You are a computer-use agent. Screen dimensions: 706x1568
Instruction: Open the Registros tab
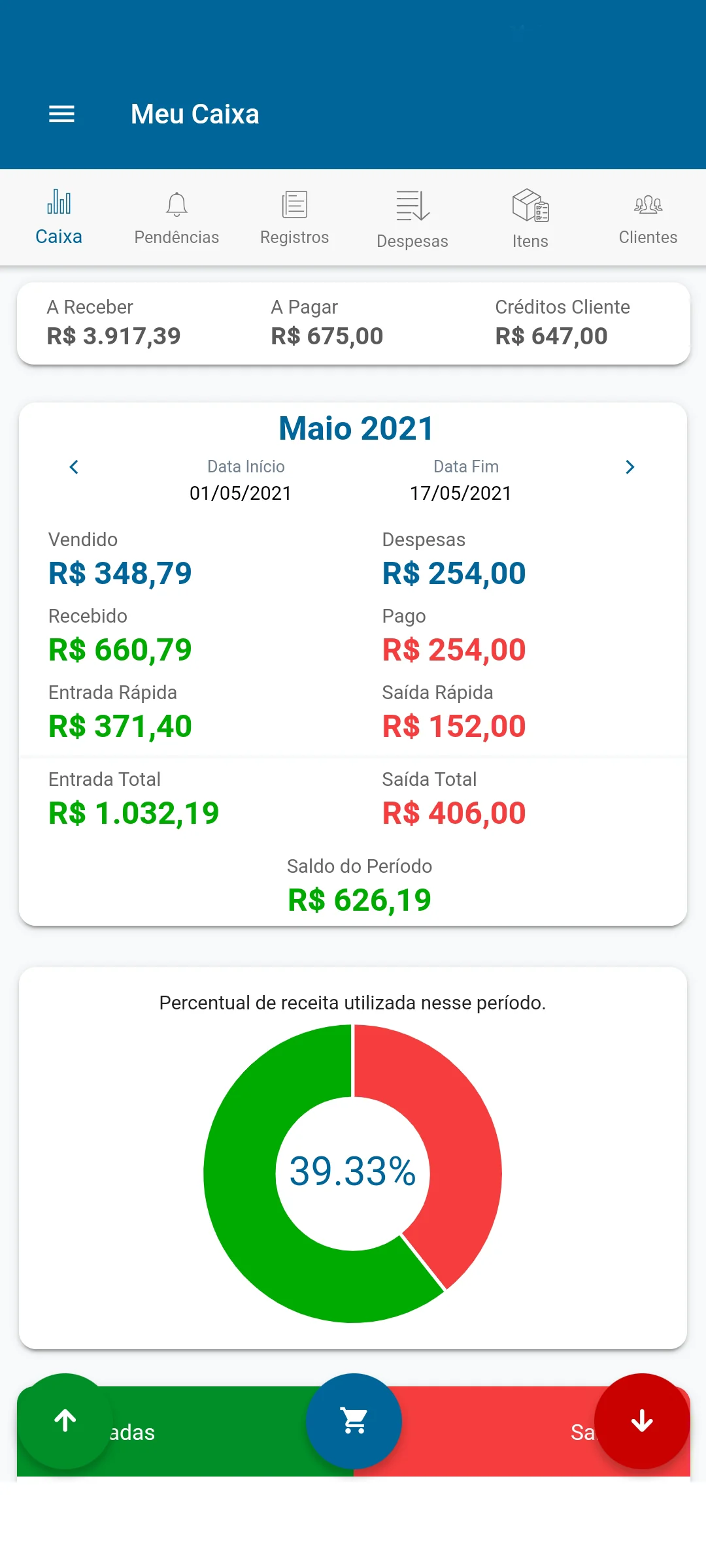coord(294,219)
